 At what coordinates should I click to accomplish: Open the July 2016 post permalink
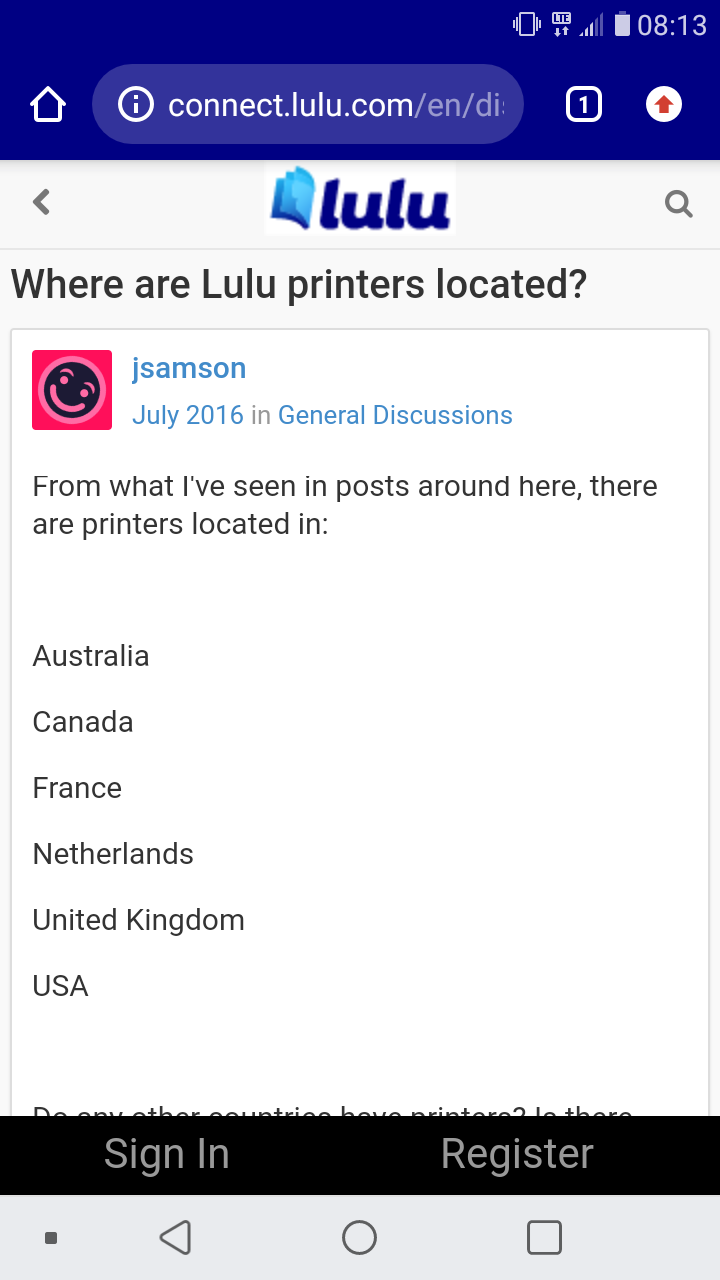[x=188, y=415]
